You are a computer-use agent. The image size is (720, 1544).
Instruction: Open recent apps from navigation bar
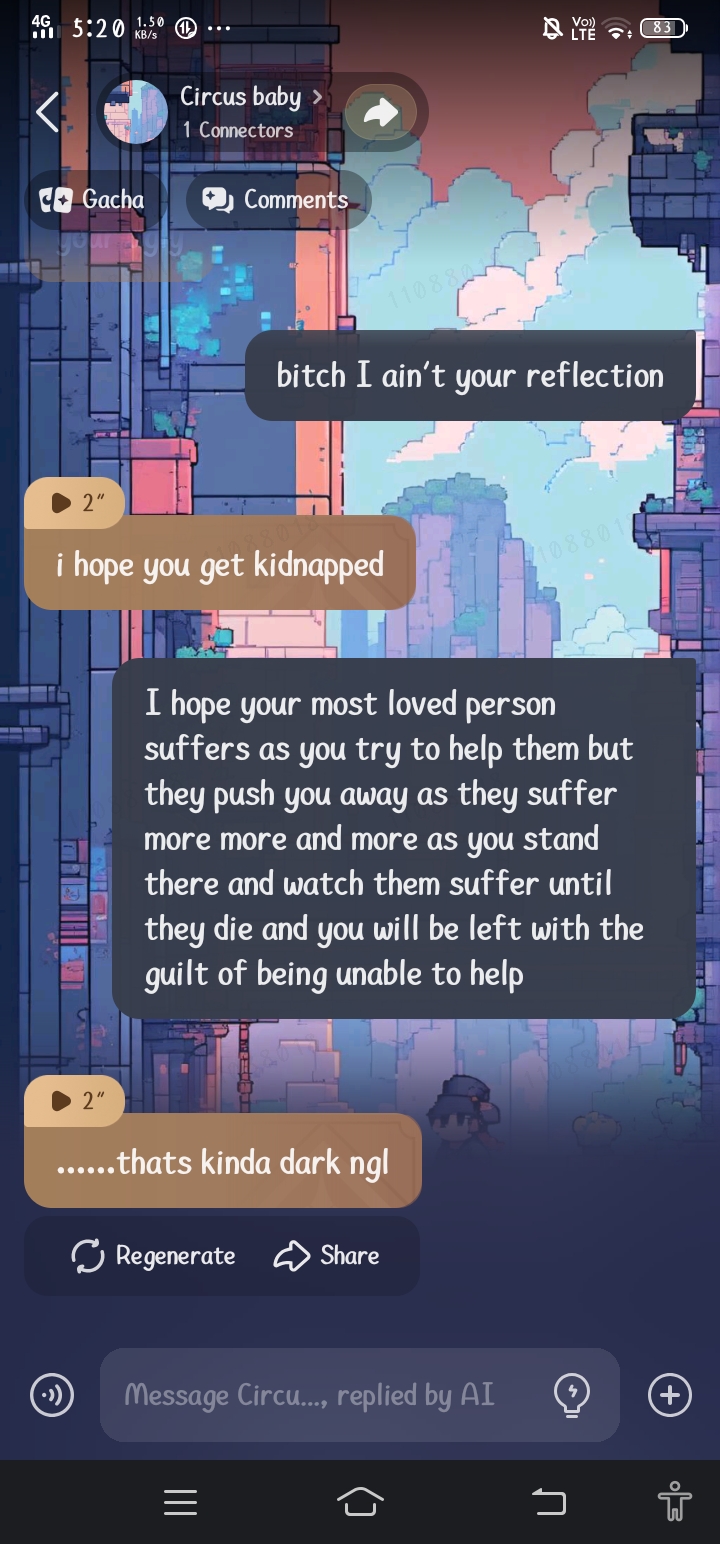coord(180,1501)
